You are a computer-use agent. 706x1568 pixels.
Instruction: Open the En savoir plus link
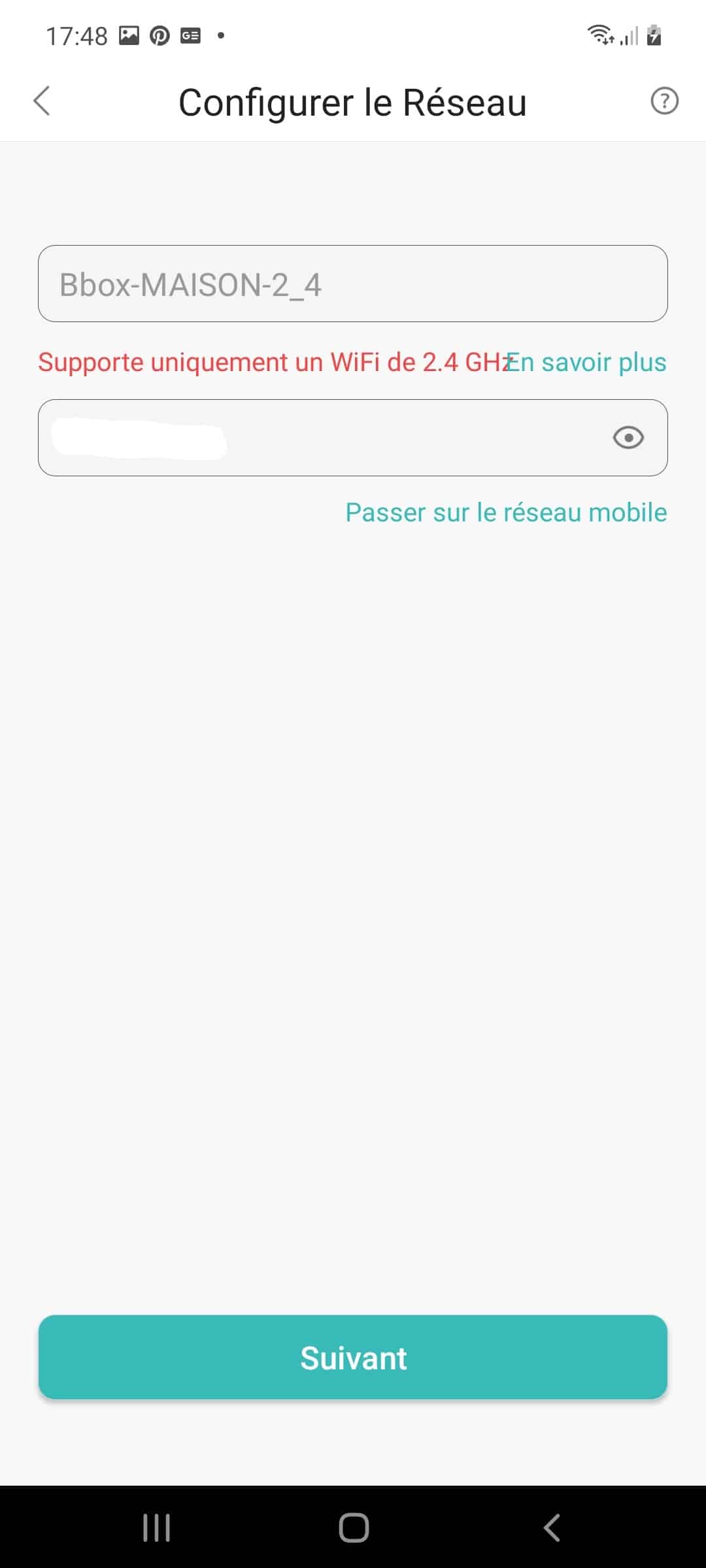click(x=587, y=362)
